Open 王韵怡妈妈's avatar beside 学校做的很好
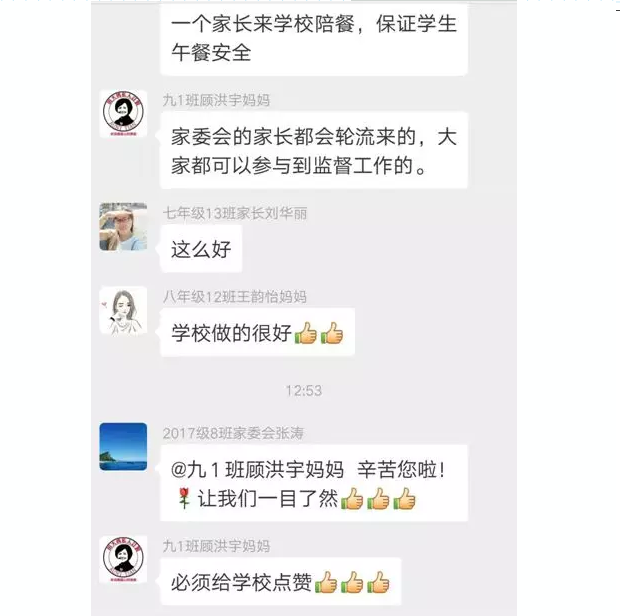The width and height of the screenshot is (620, 616). click(x=124, y=310)
